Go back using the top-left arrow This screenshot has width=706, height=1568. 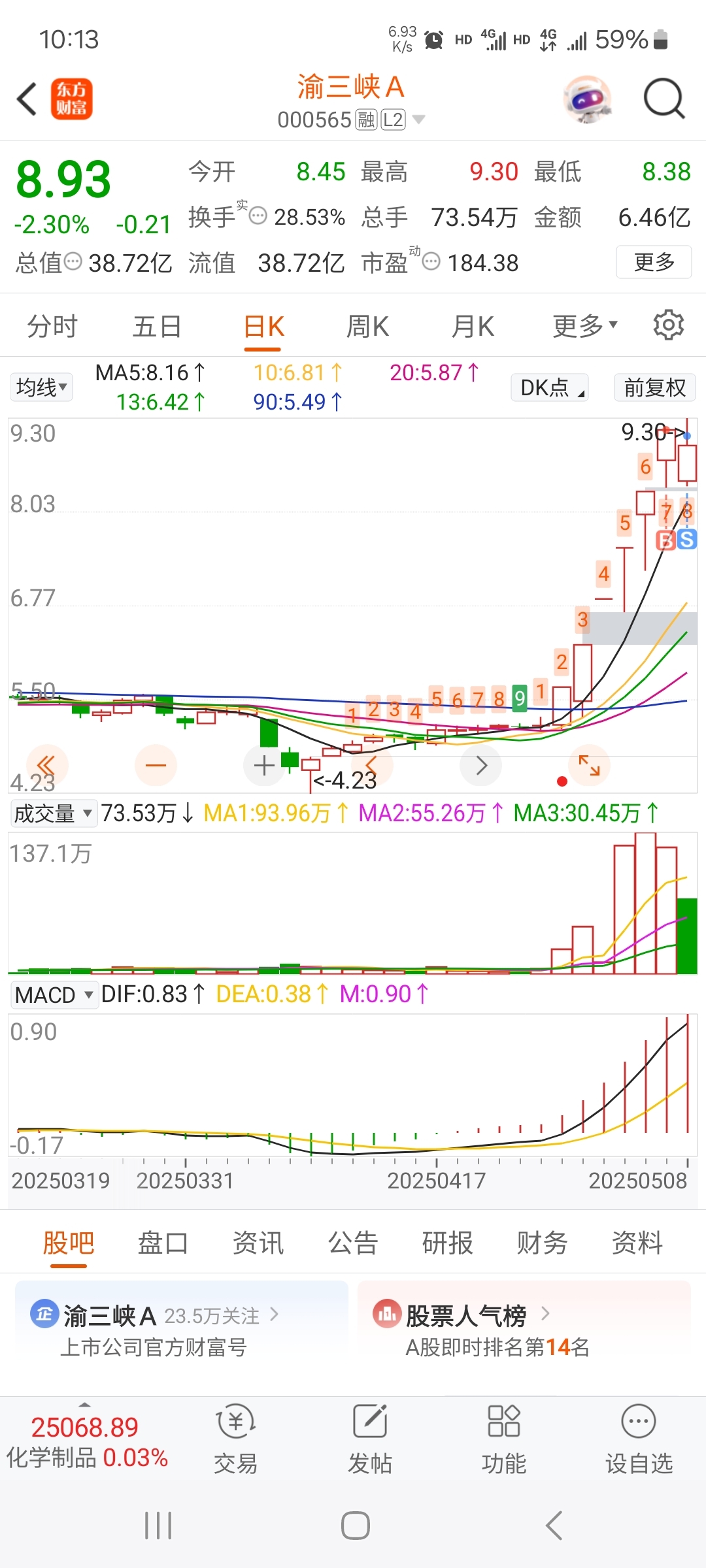pos(27,99)
